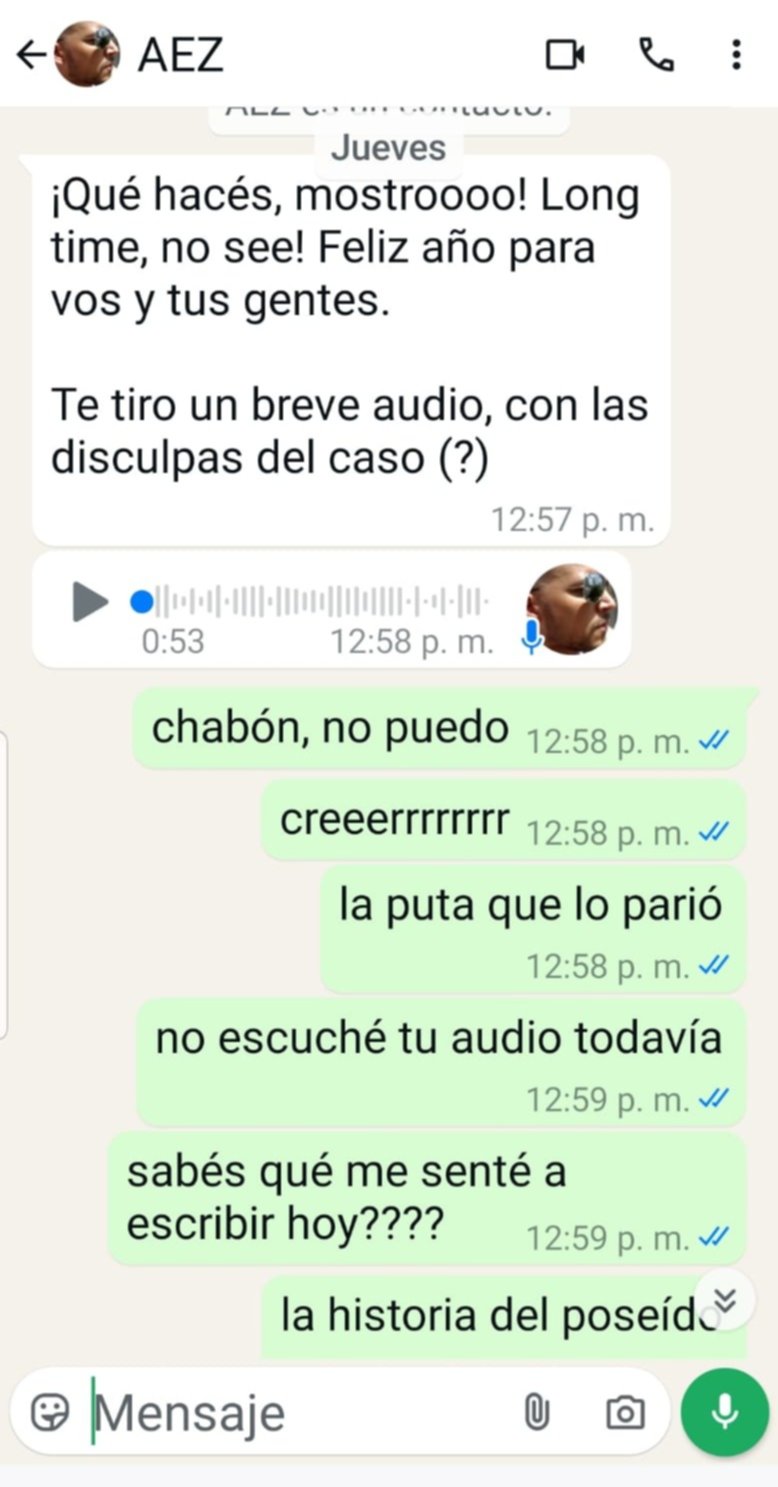Open the three-dot overflow menu
778x1487 pixels.
[736, 54]
